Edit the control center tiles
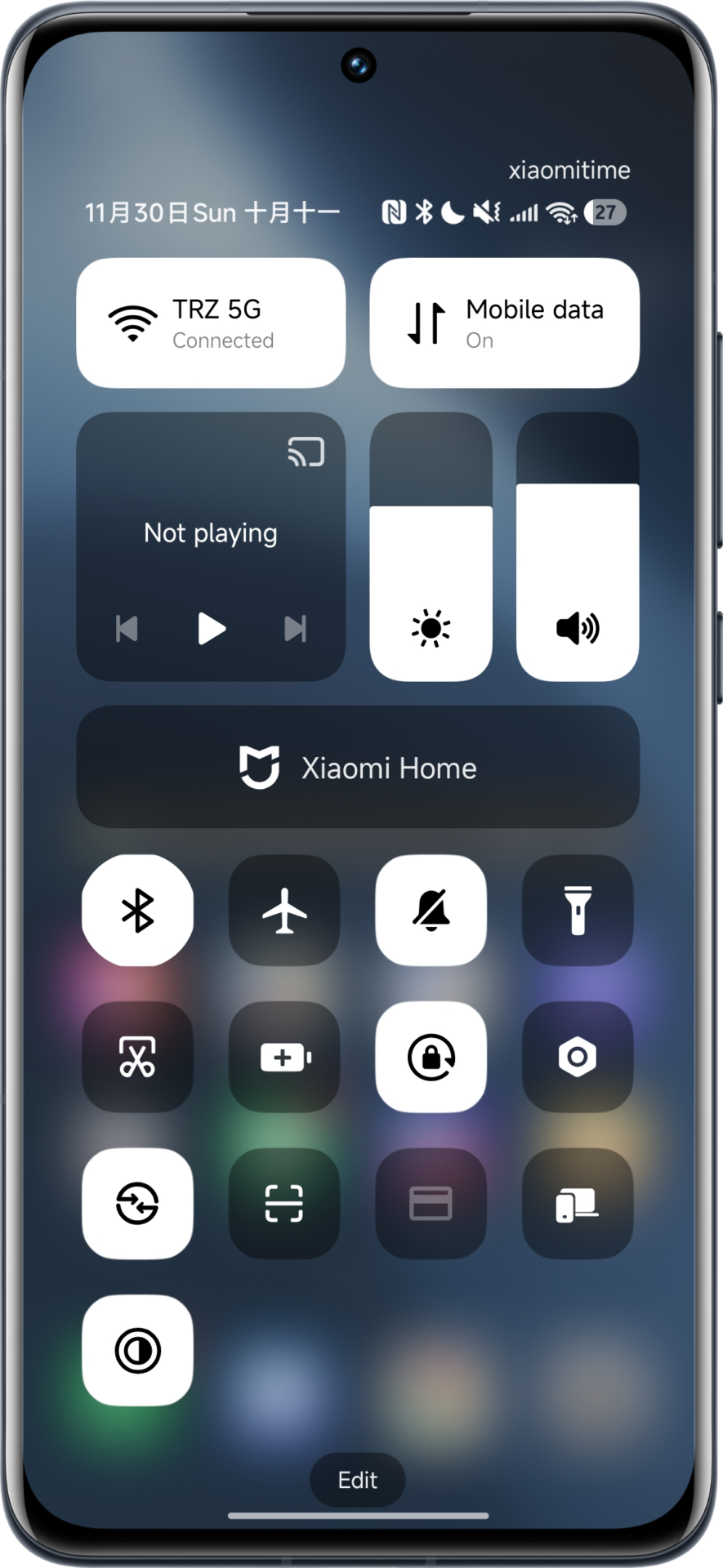This screenshot has width=723, height=1568. click(x=358, y=1480)
